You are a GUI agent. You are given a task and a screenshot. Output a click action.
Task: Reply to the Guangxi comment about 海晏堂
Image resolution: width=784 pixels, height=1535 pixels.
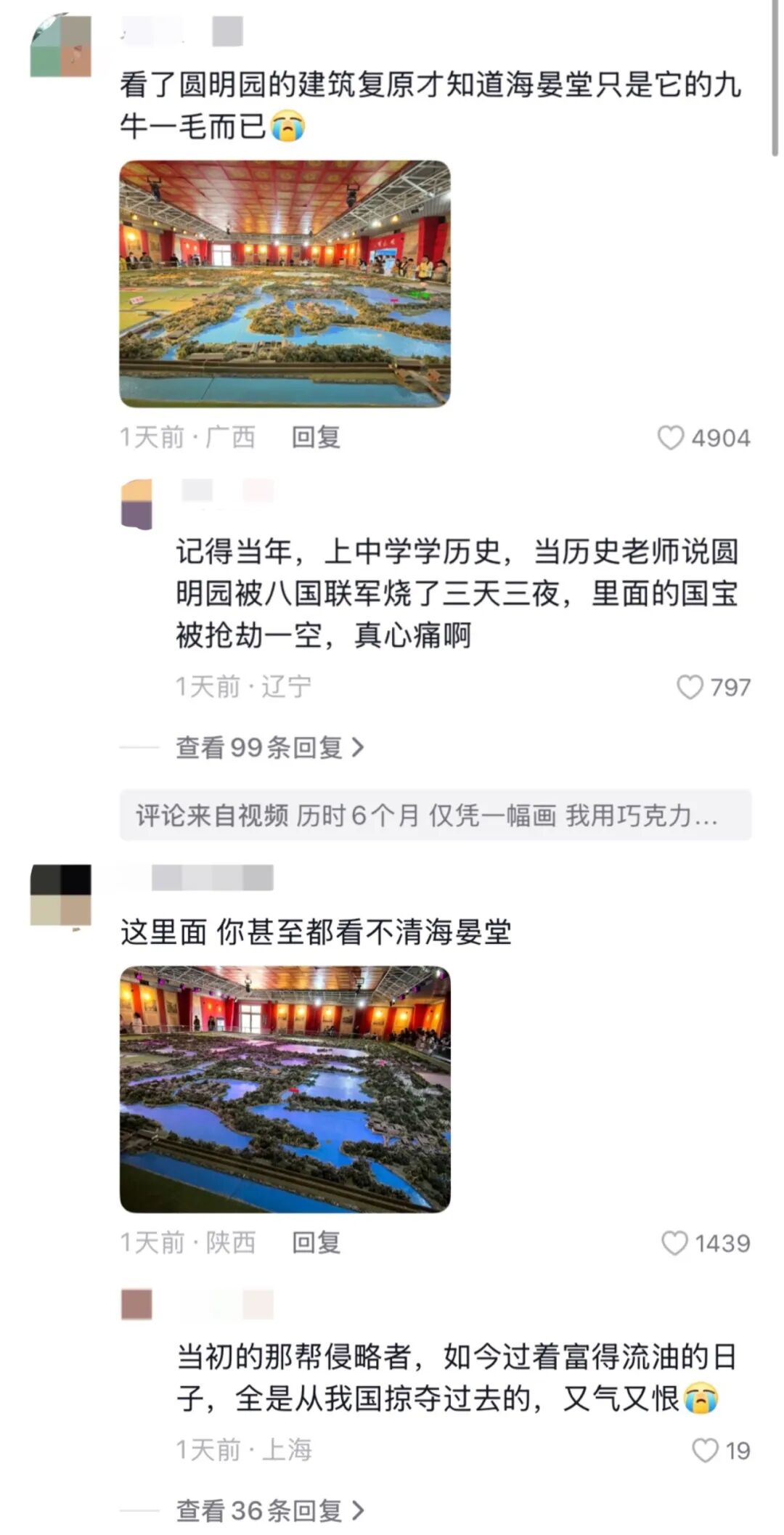(316, 437)
